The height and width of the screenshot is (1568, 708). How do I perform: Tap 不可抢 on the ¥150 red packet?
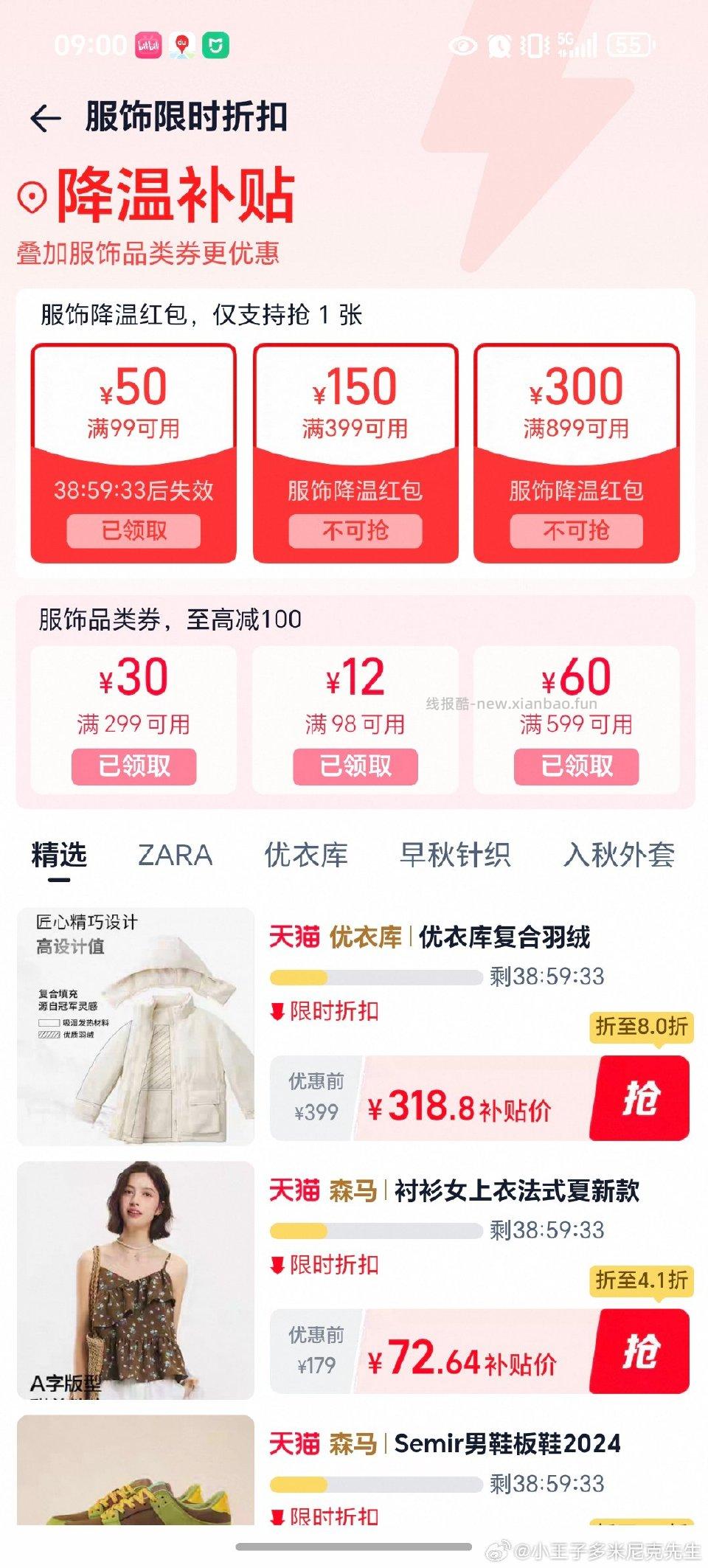(357, 530)
